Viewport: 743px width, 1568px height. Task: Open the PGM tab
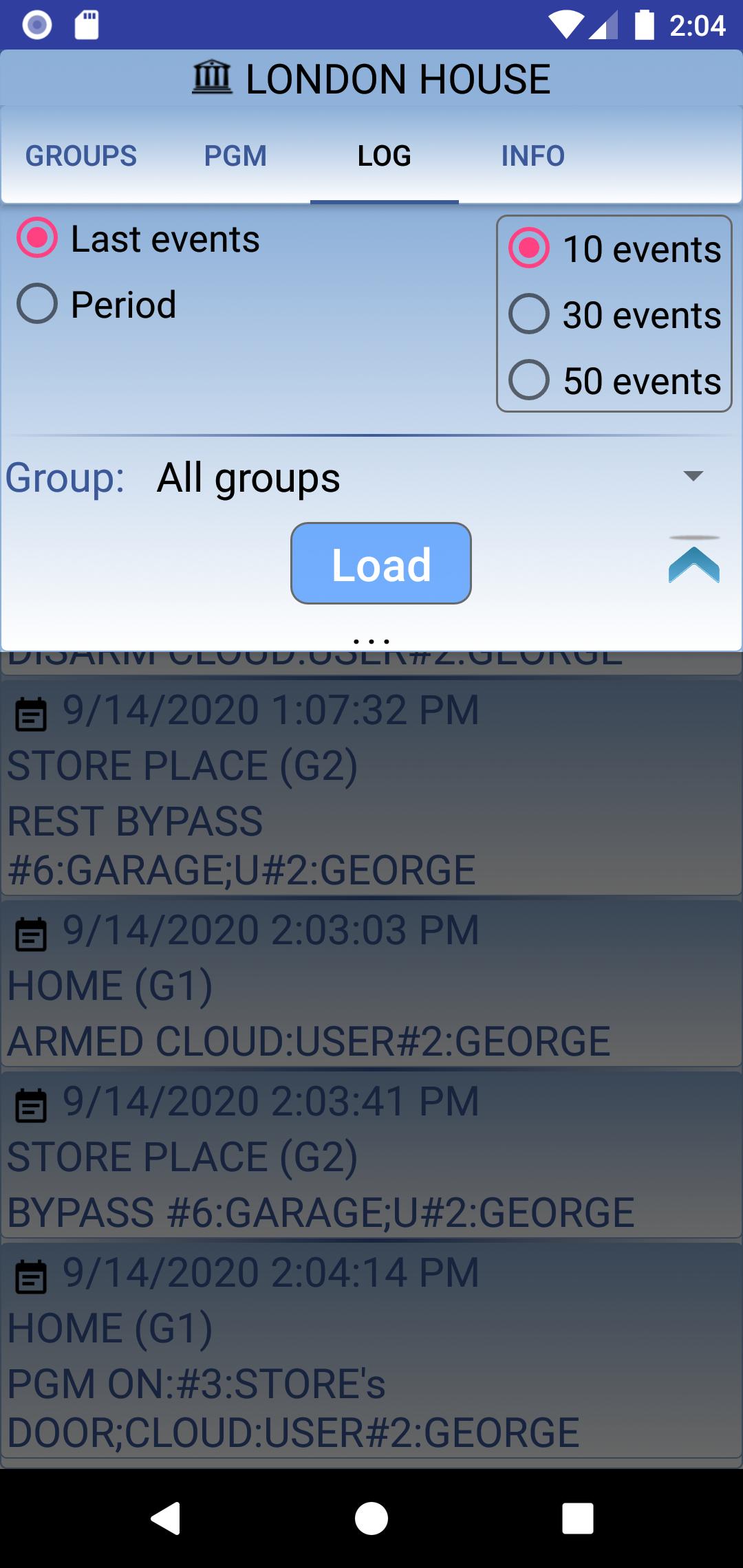(x=235, y=156)
